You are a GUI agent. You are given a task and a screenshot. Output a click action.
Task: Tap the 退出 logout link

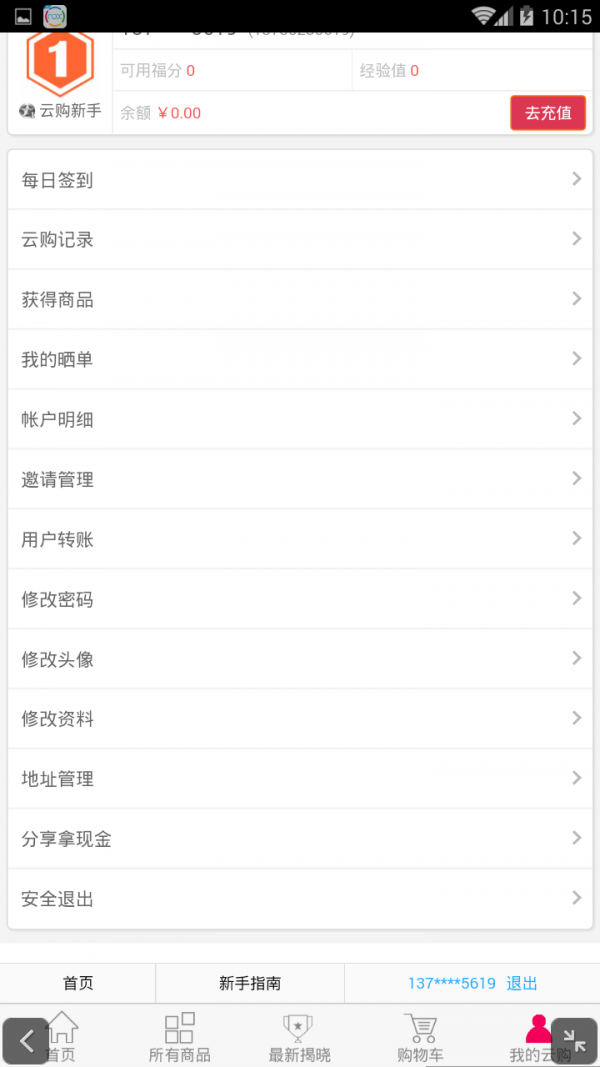point(522,983)
